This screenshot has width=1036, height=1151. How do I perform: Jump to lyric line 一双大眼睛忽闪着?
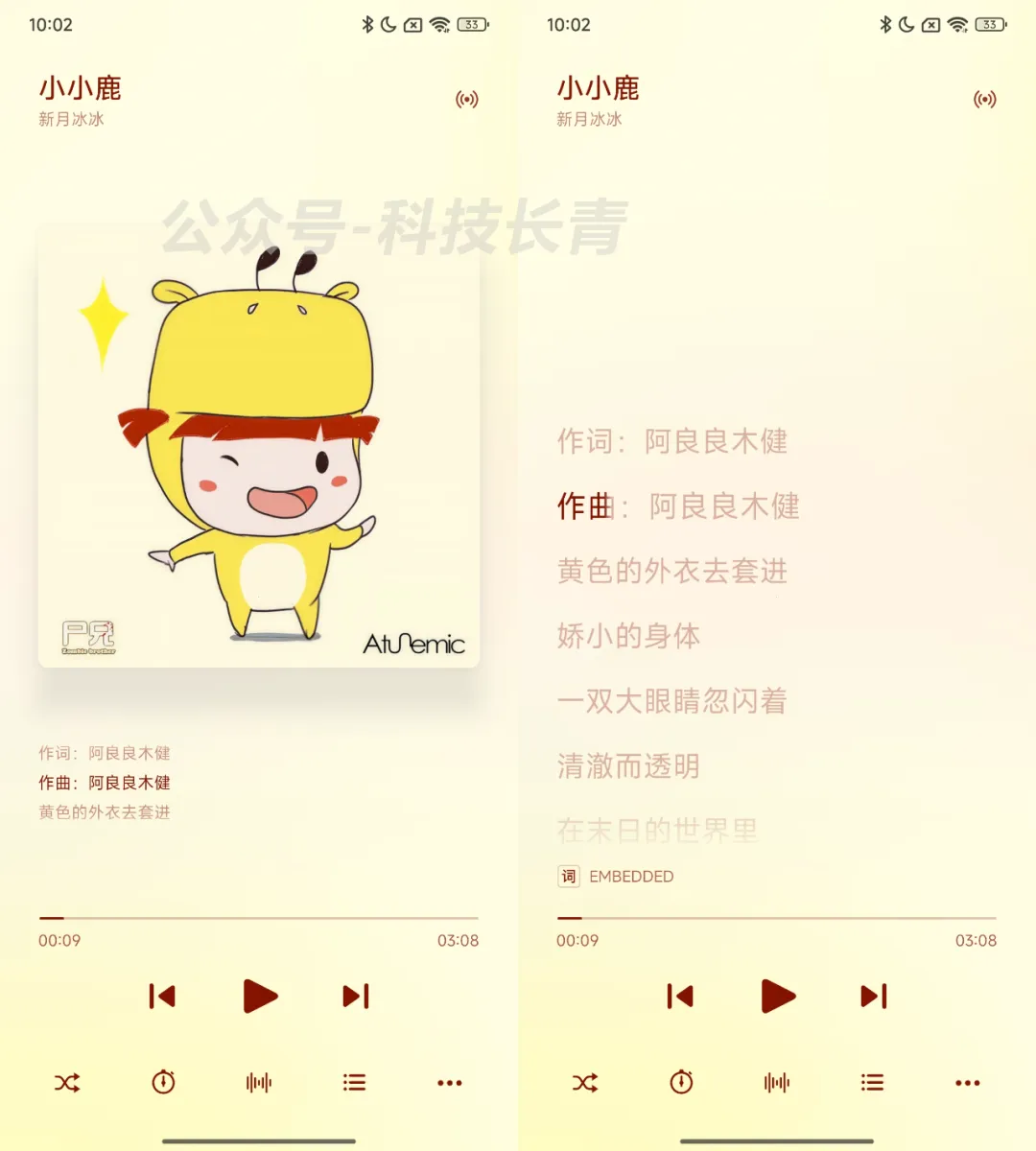coord(671,701)
